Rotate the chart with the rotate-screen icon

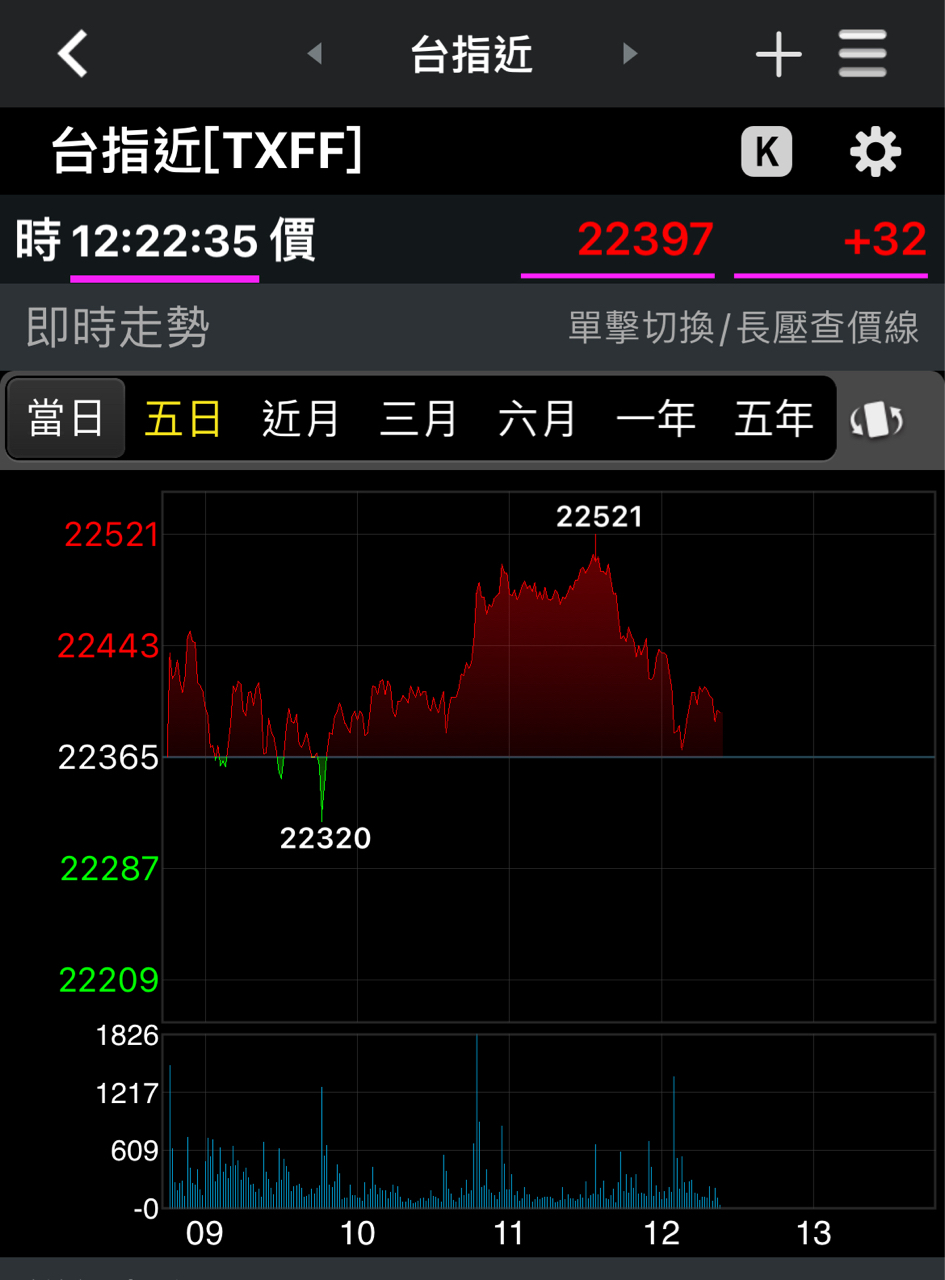point(877,420)
